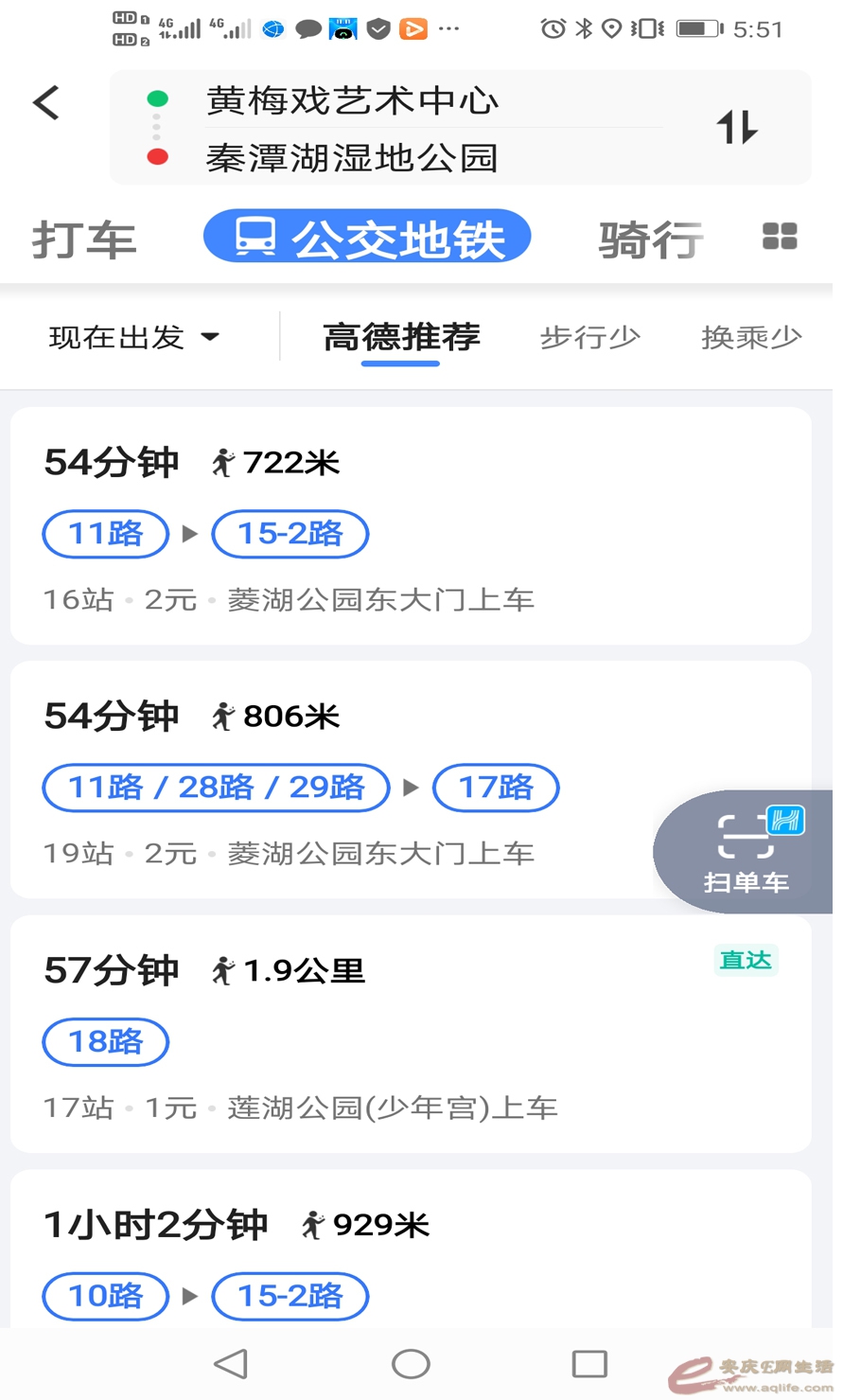Go back using the top-left arrow

point(45,102)
